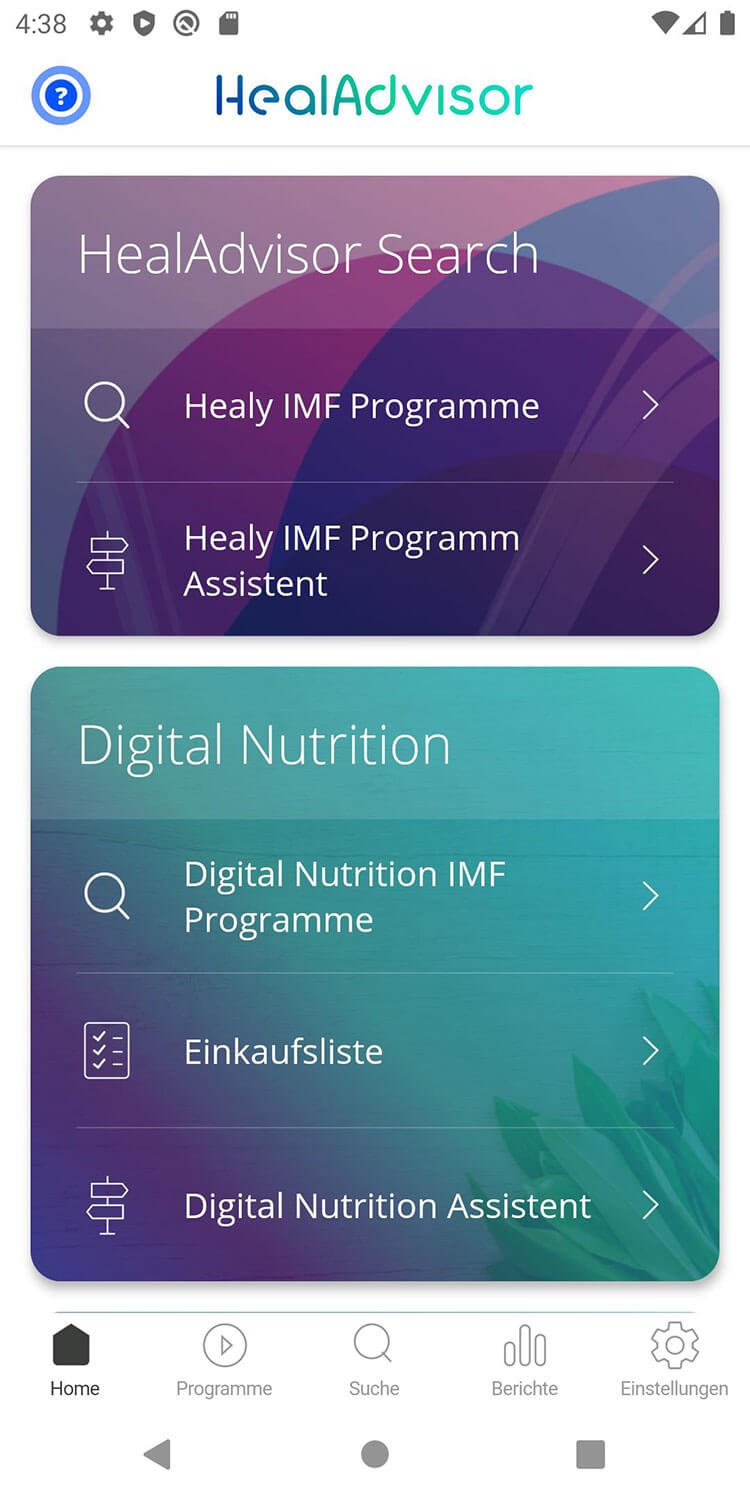Launch Healy IMF Programm Assistent
Image resolution: width=750 pixels, height=1500 pixels.
point(374,560)
